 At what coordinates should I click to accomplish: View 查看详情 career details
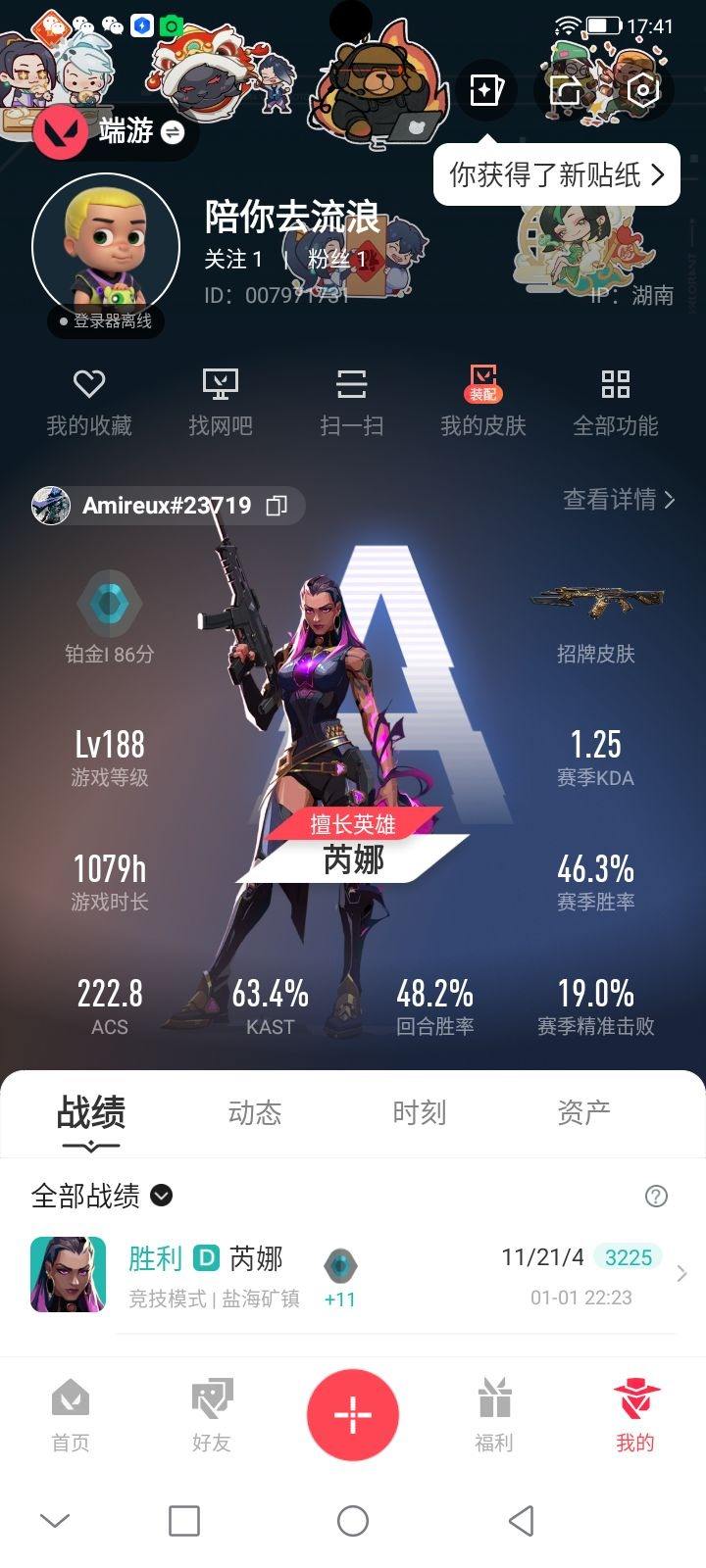click(619, 500)
